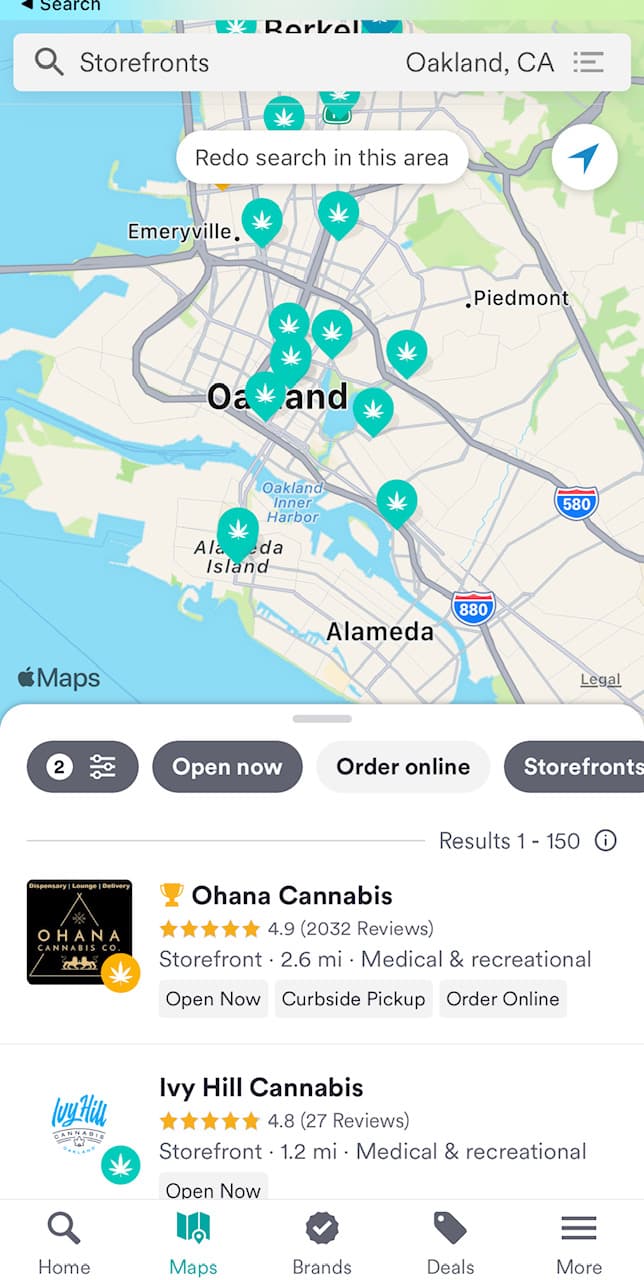Show info about Results 1 - 150
Image resolution: width=644 pixels, height=1280 pixels.
[605, 841]
